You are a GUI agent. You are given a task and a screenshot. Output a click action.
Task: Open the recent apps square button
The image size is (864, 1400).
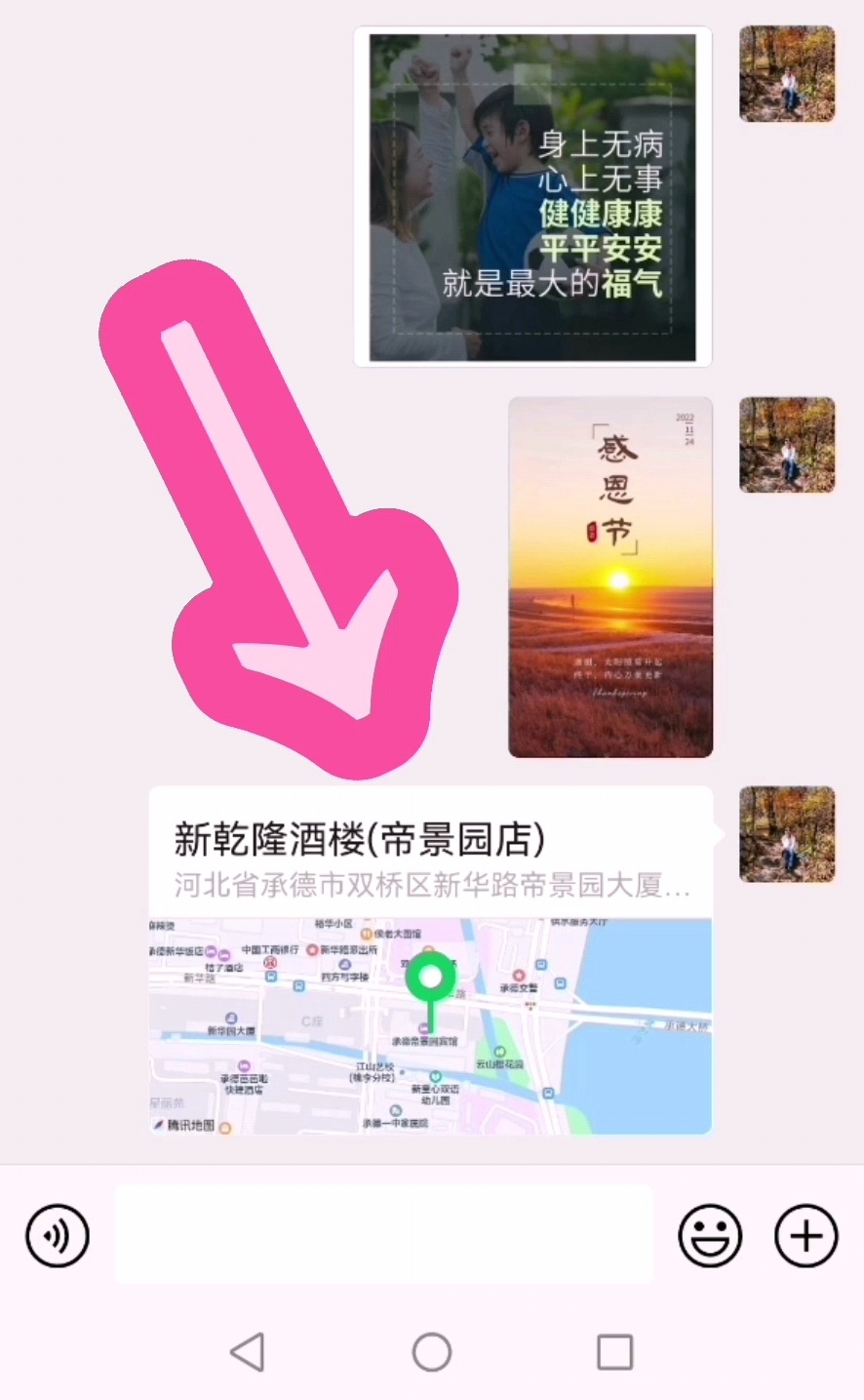coord(615,1353)
